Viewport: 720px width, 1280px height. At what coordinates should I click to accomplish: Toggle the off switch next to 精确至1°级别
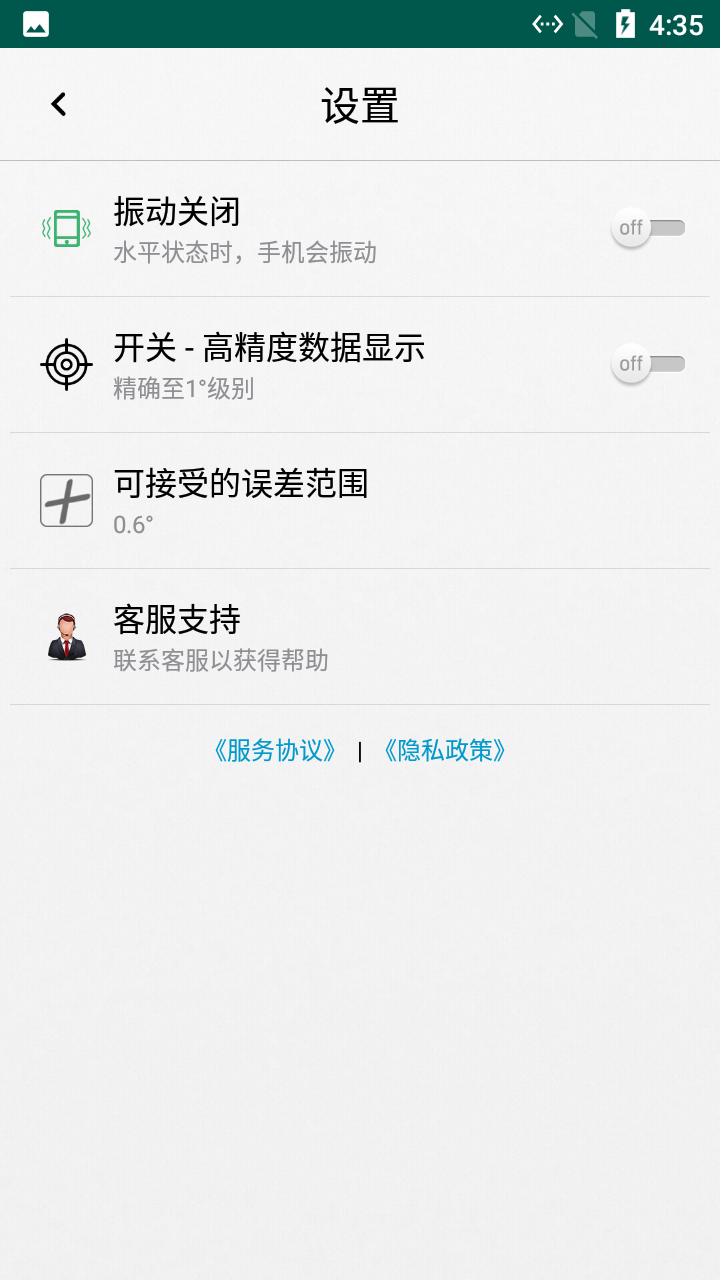(648, 363)
